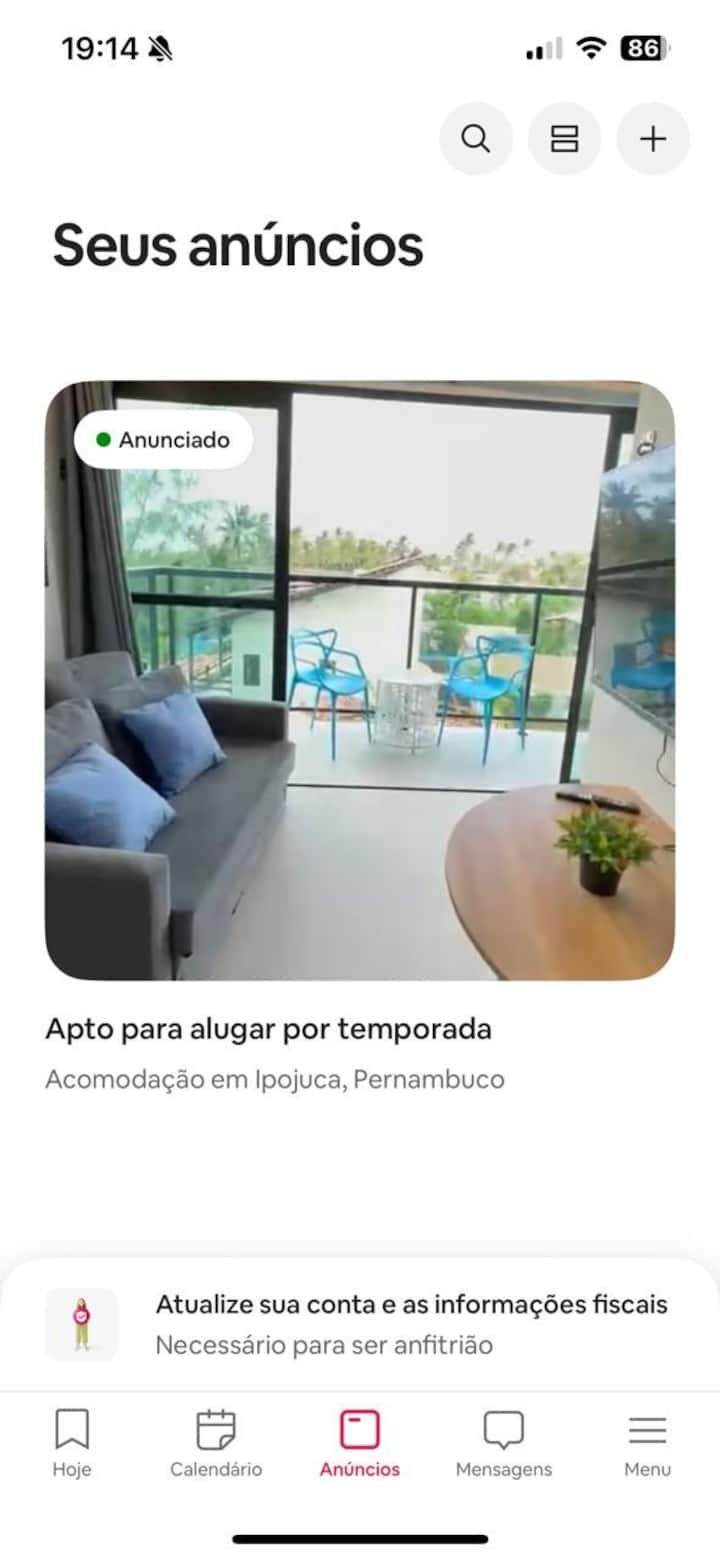Show the Menu tab
Screen dimensions: 720x1559
click(x=648, y=1443)
